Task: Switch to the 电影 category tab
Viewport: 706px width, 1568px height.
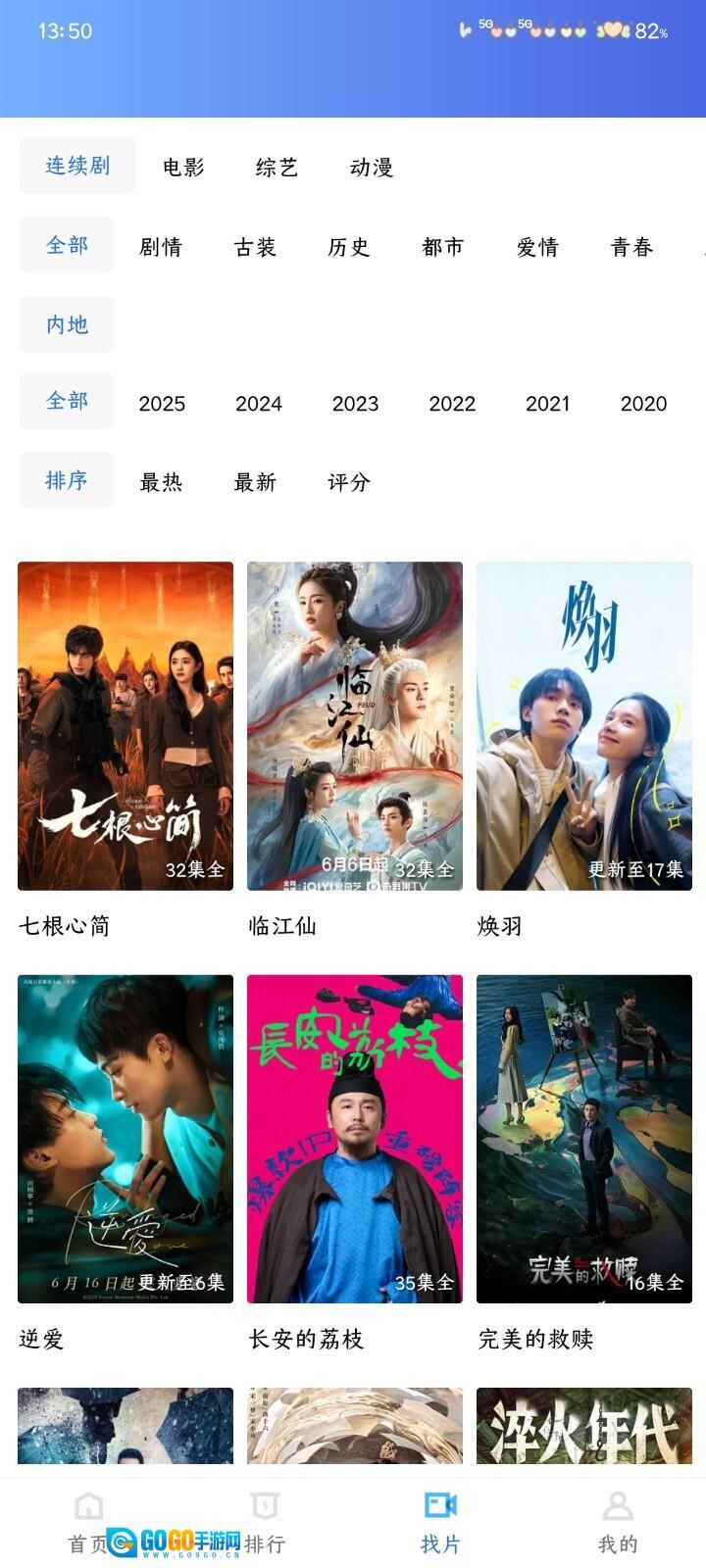Action: pyautogui.click(x=183, y=168)
